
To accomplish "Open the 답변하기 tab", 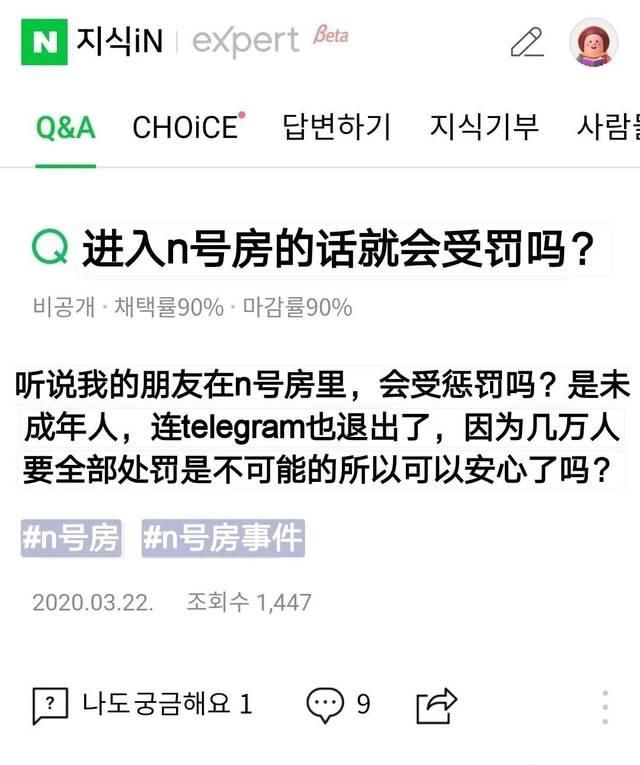I will (x=337, y=128).
